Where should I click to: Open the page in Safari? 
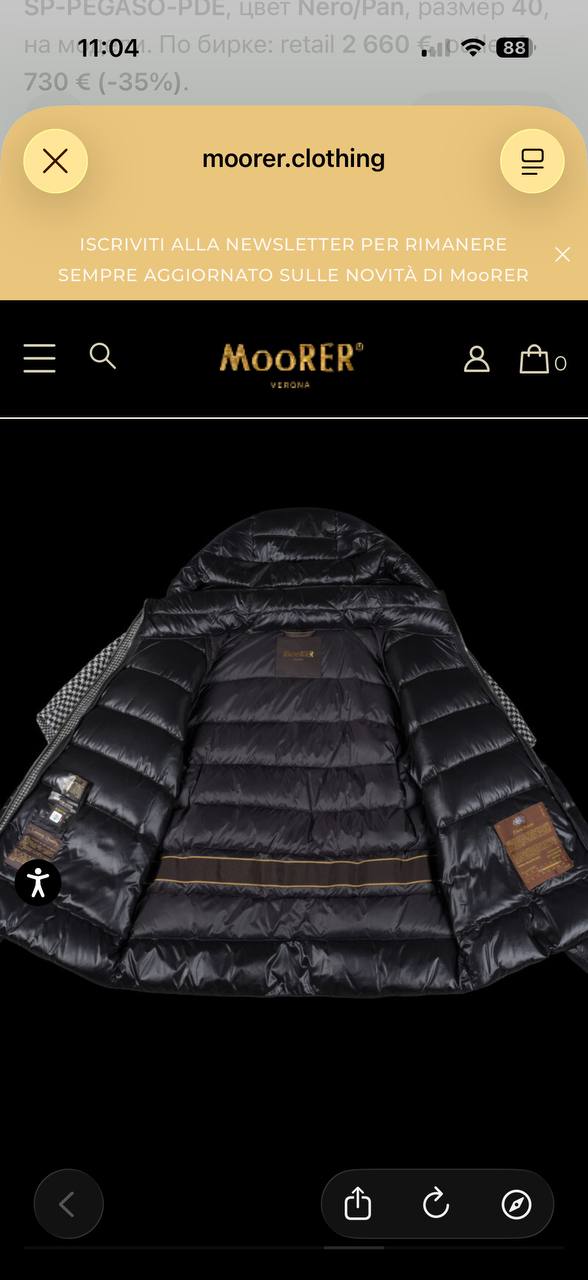[x=516, y=1204]
